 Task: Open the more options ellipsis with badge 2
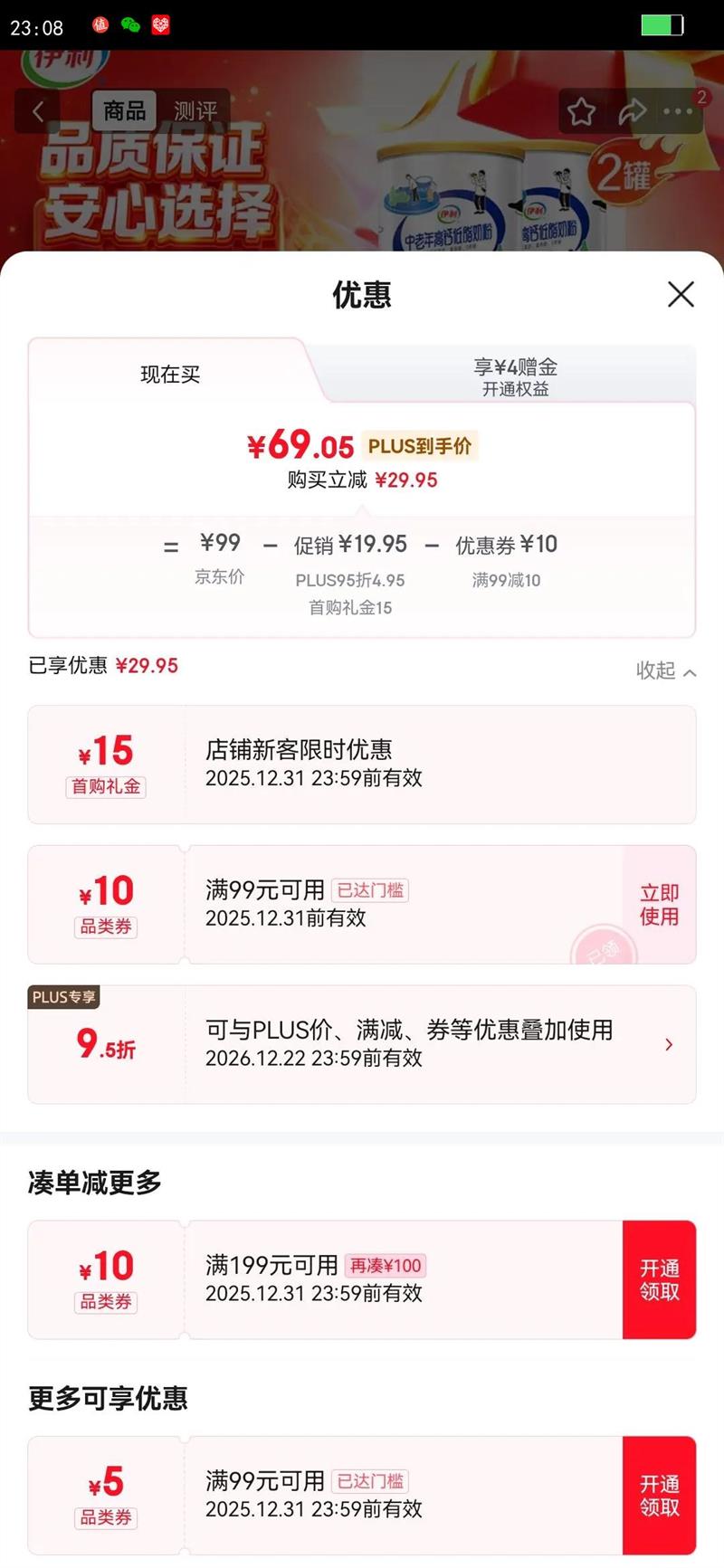[x=679, y=111]
